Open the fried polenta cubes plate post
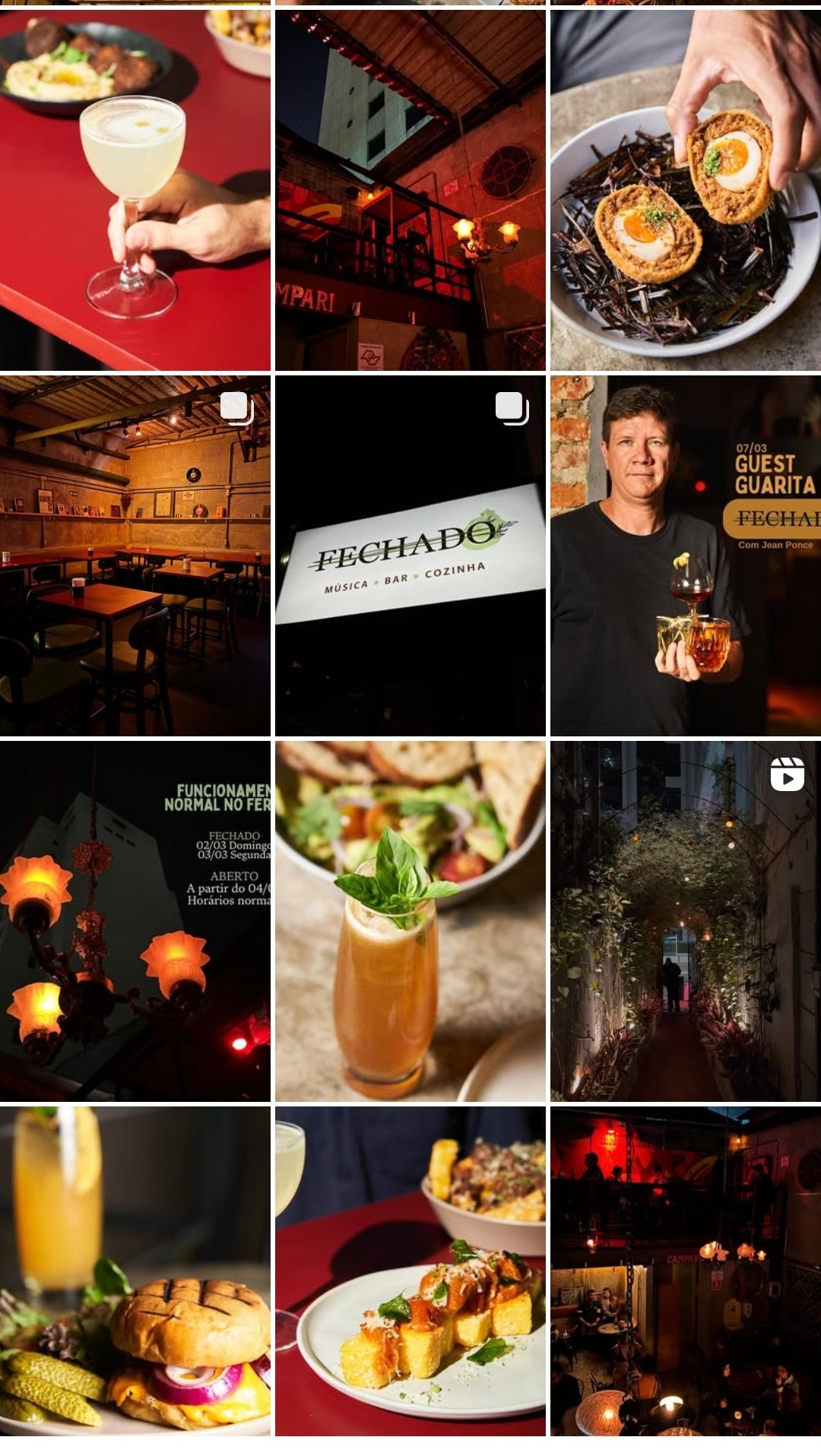This screenshot has width=821, height=1456. [410, 1271]
